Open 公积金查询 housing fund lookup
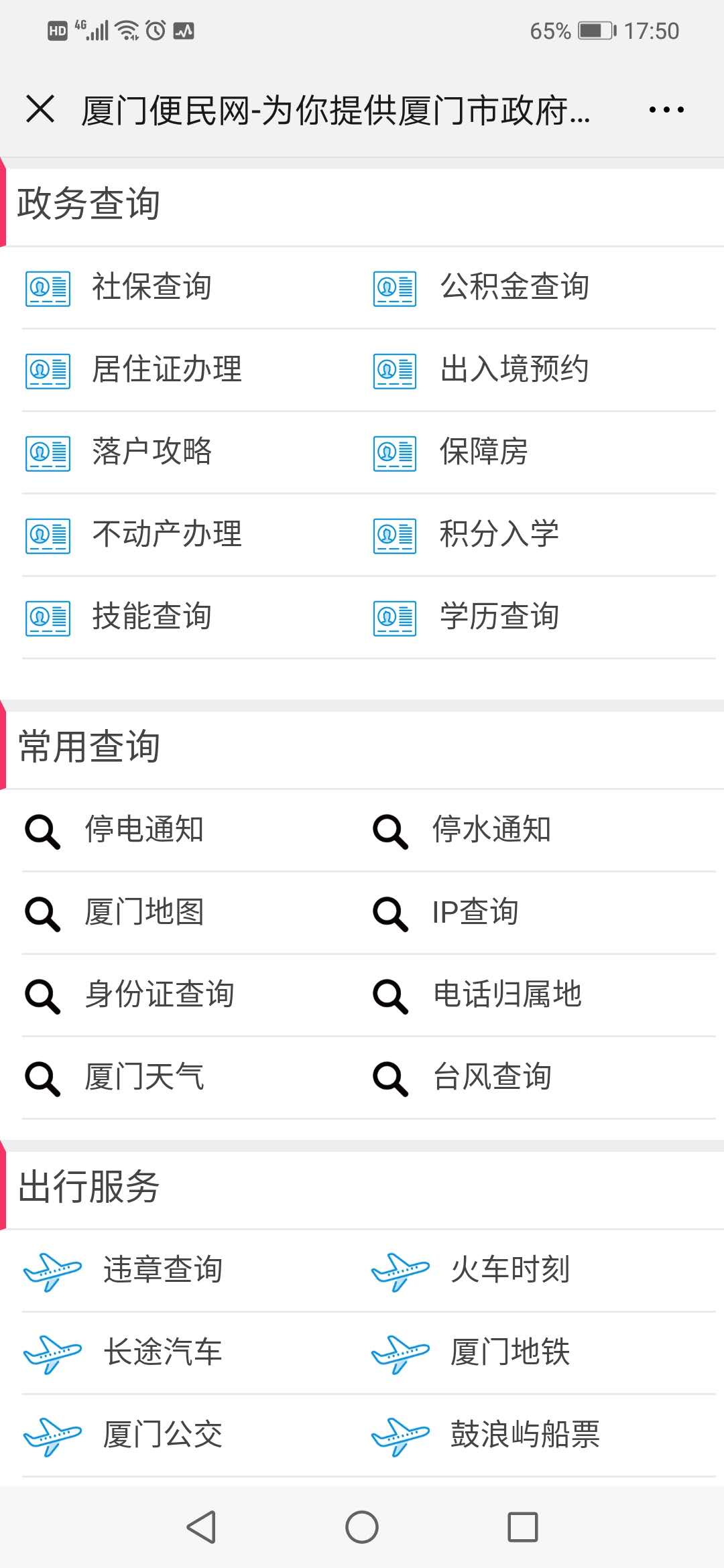 click(x=514, y=287)
